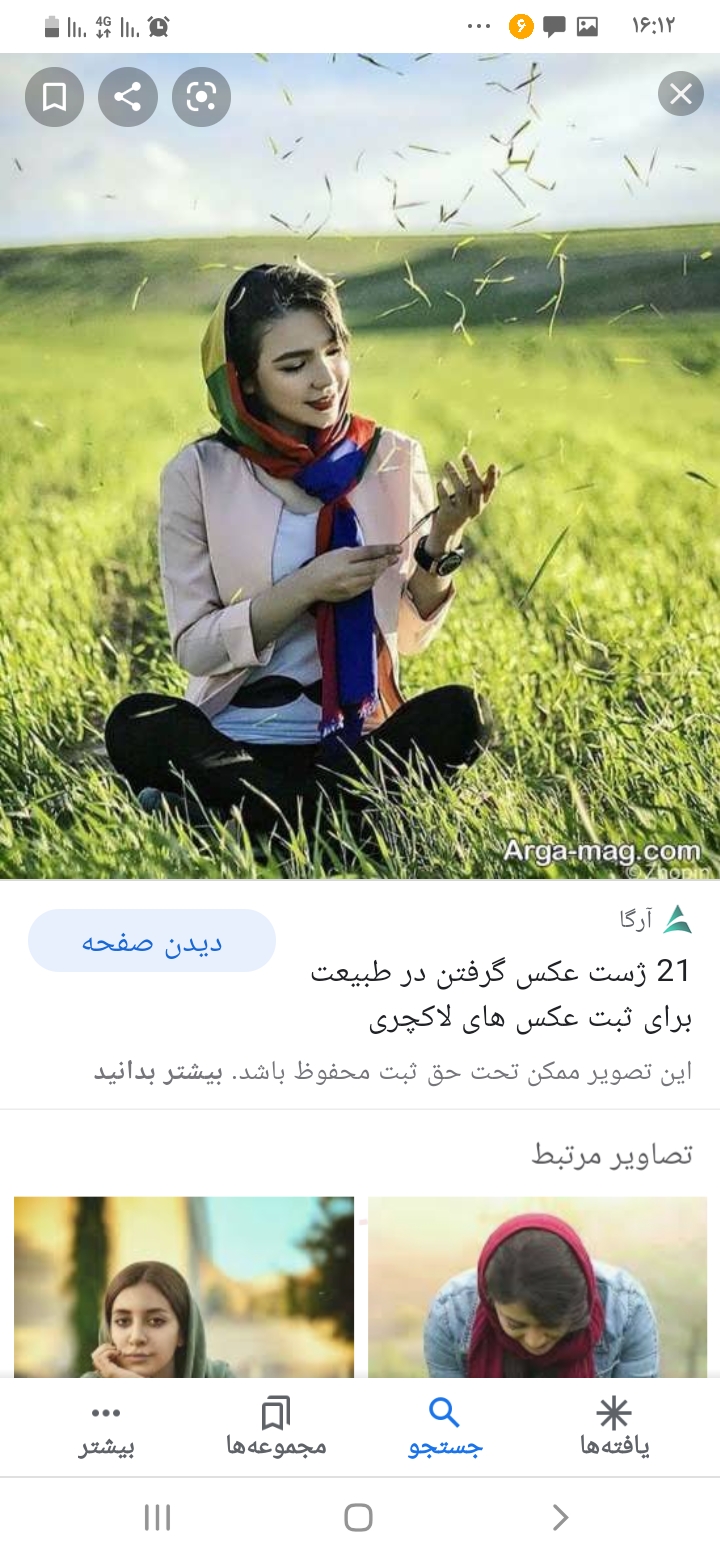Open the article titled 21 ژست عکس گرفتن در طبیعت

(x=500, y=996)
